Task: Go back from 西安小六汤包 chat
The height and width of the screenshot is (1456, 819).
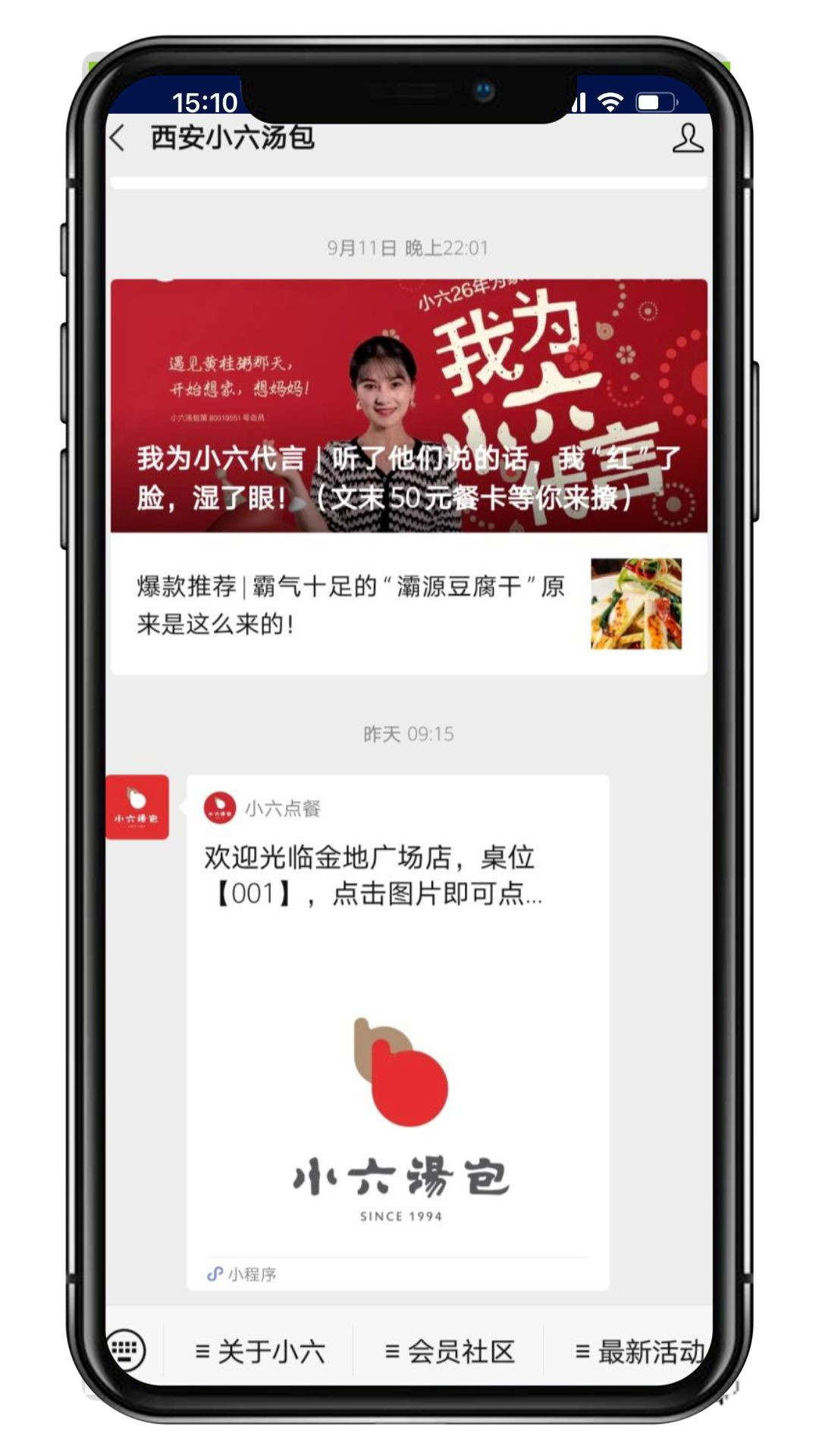Action: click(118, 139)
